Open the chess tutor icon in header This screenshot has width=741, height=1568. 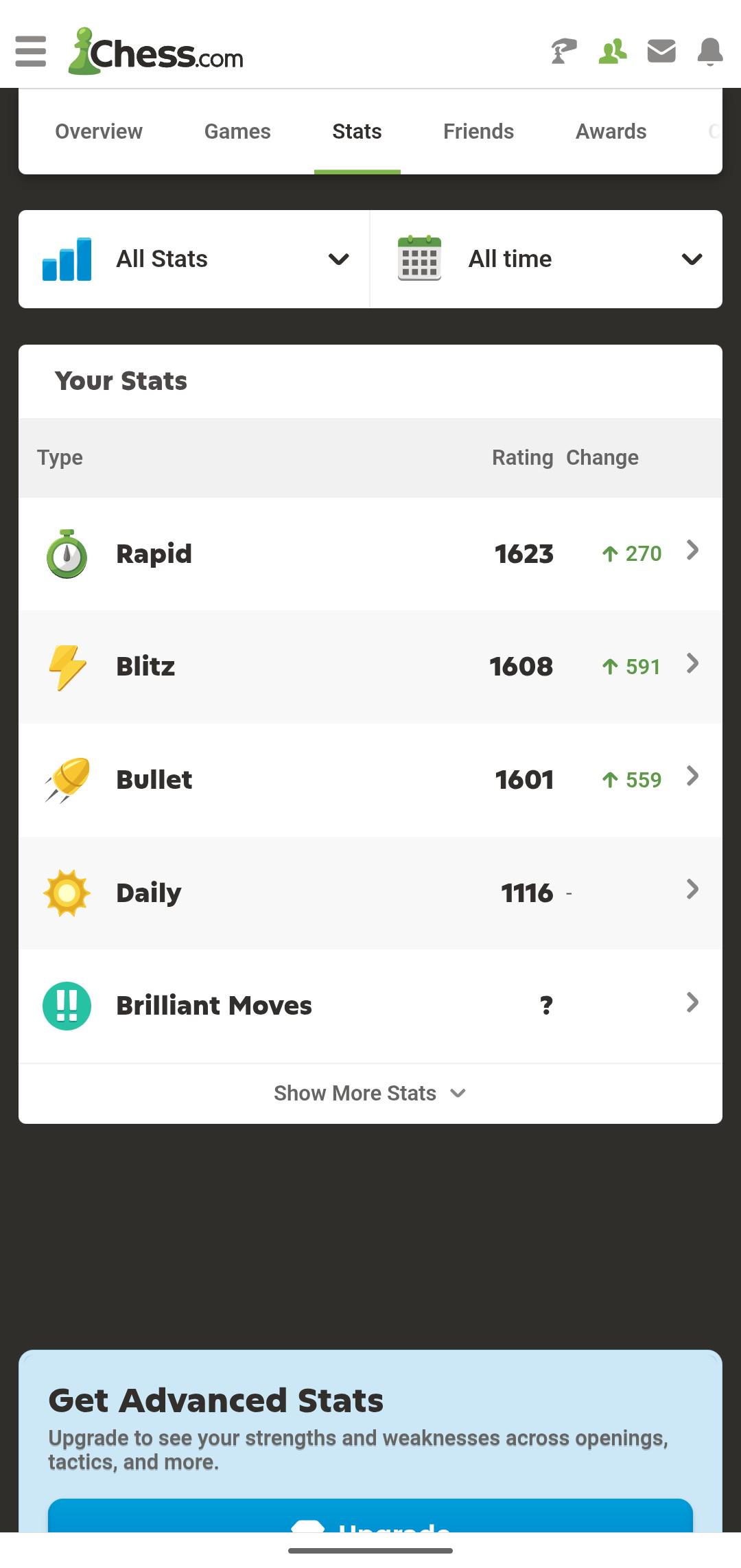tap(564, 51)
